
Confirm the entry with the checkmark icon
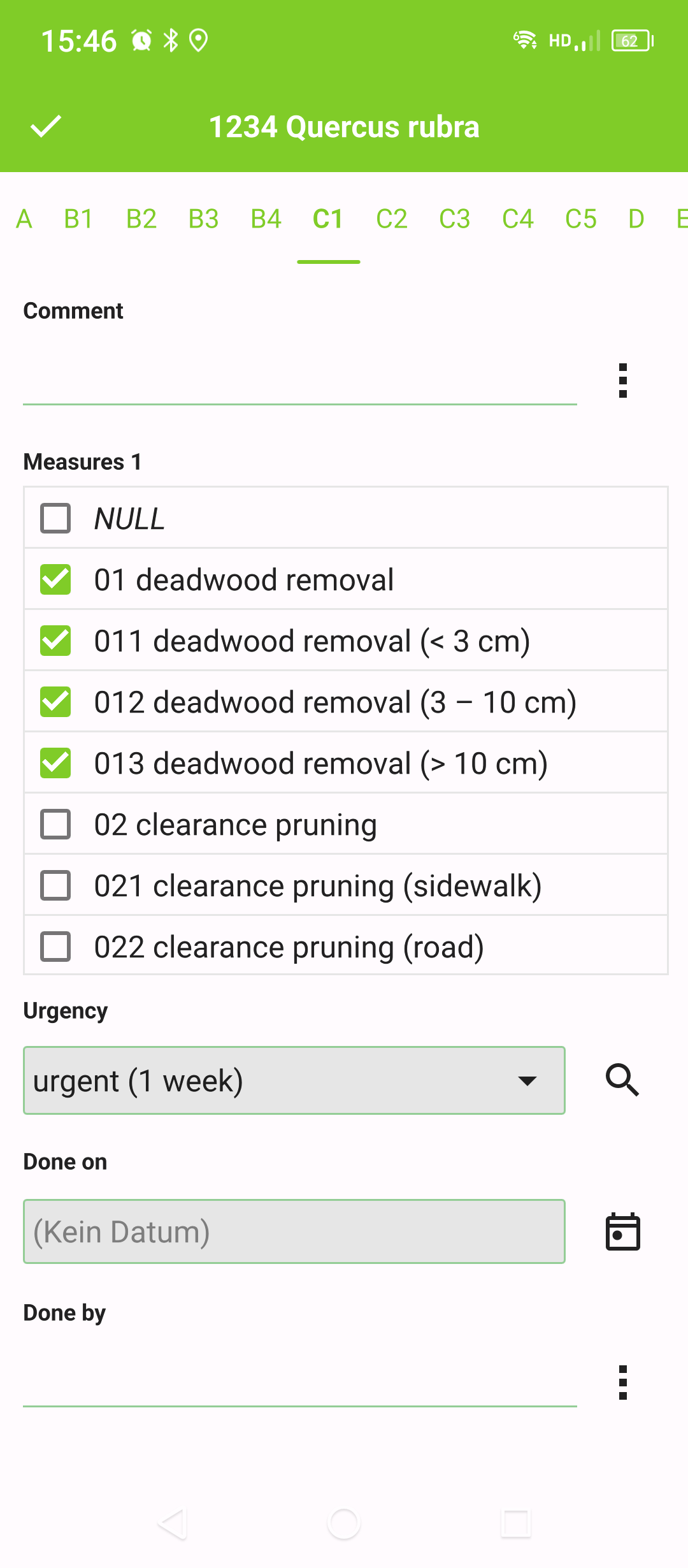tap(46, 126)
